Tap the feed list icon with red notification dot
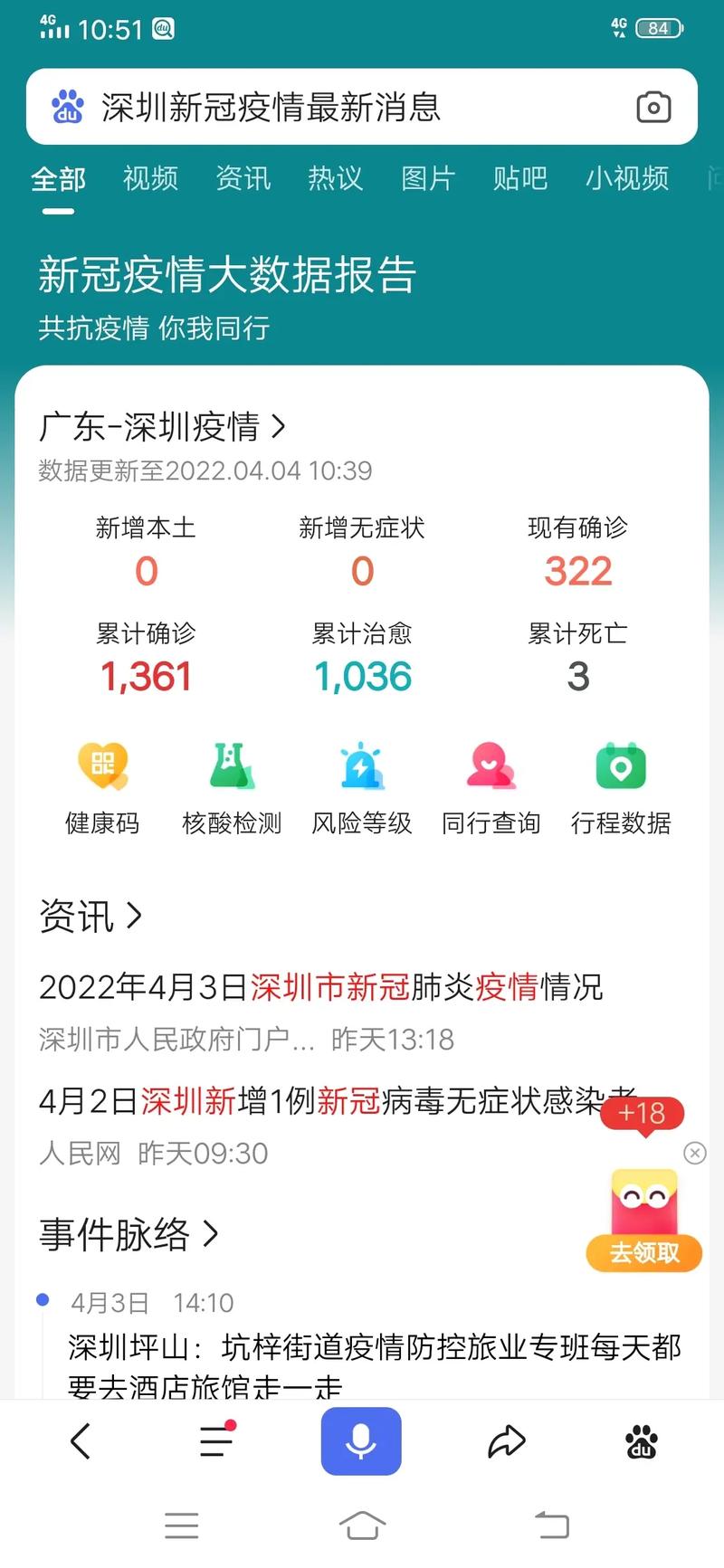The image size is (724, 1568). 214,1441
